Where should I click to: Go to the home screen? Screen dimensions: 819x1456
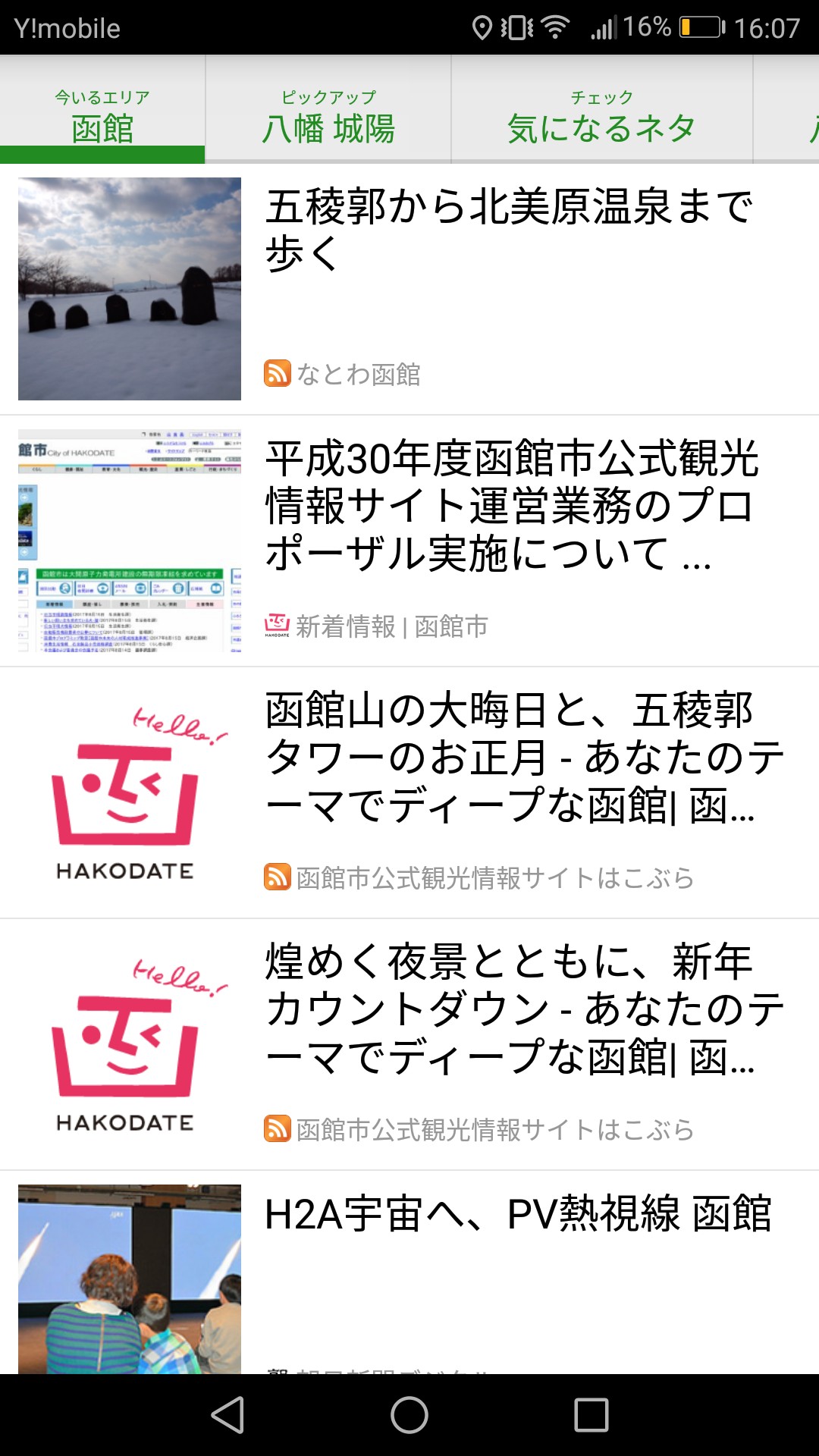click(409, 1415)
